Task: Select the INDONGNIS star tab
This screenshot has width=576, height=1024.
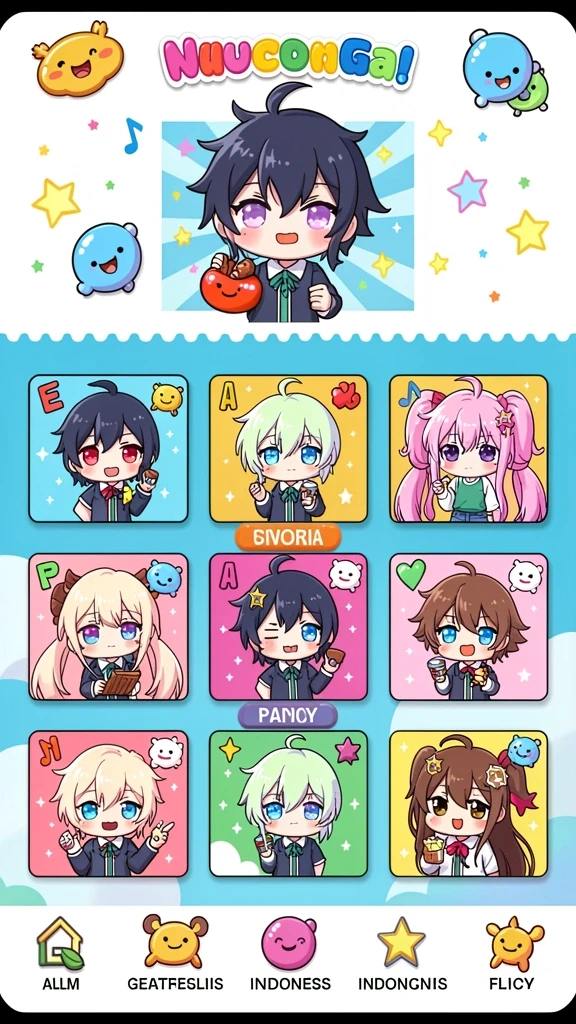Action: (402, 952)
